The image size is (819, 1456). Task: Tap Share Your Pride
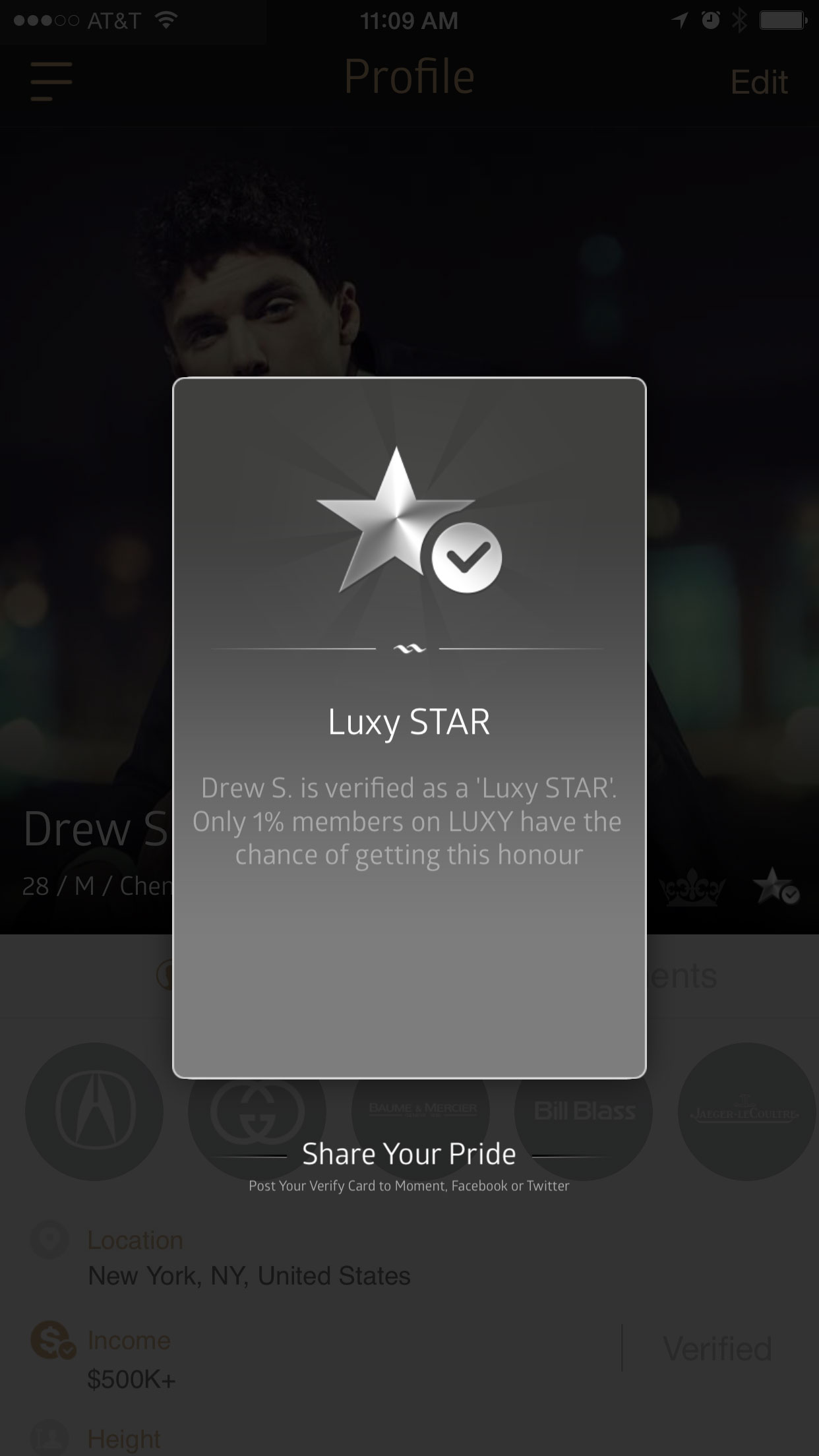[x=409, y=1154]
